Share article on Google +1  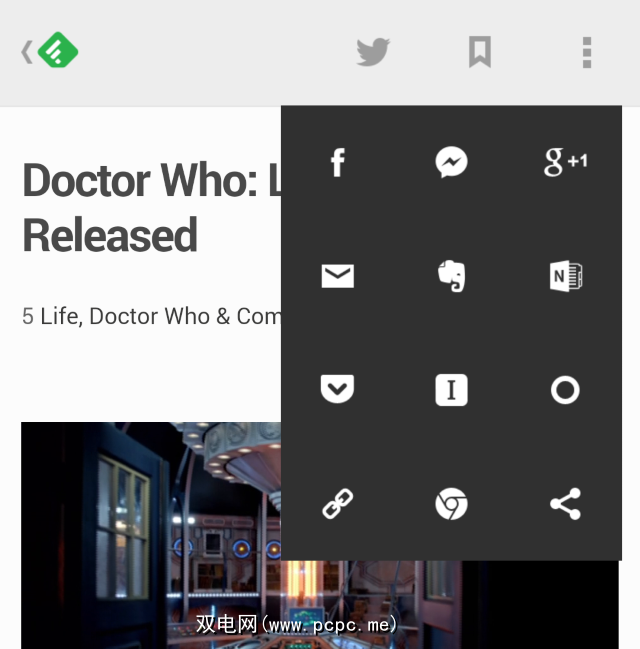coord(565,162)
